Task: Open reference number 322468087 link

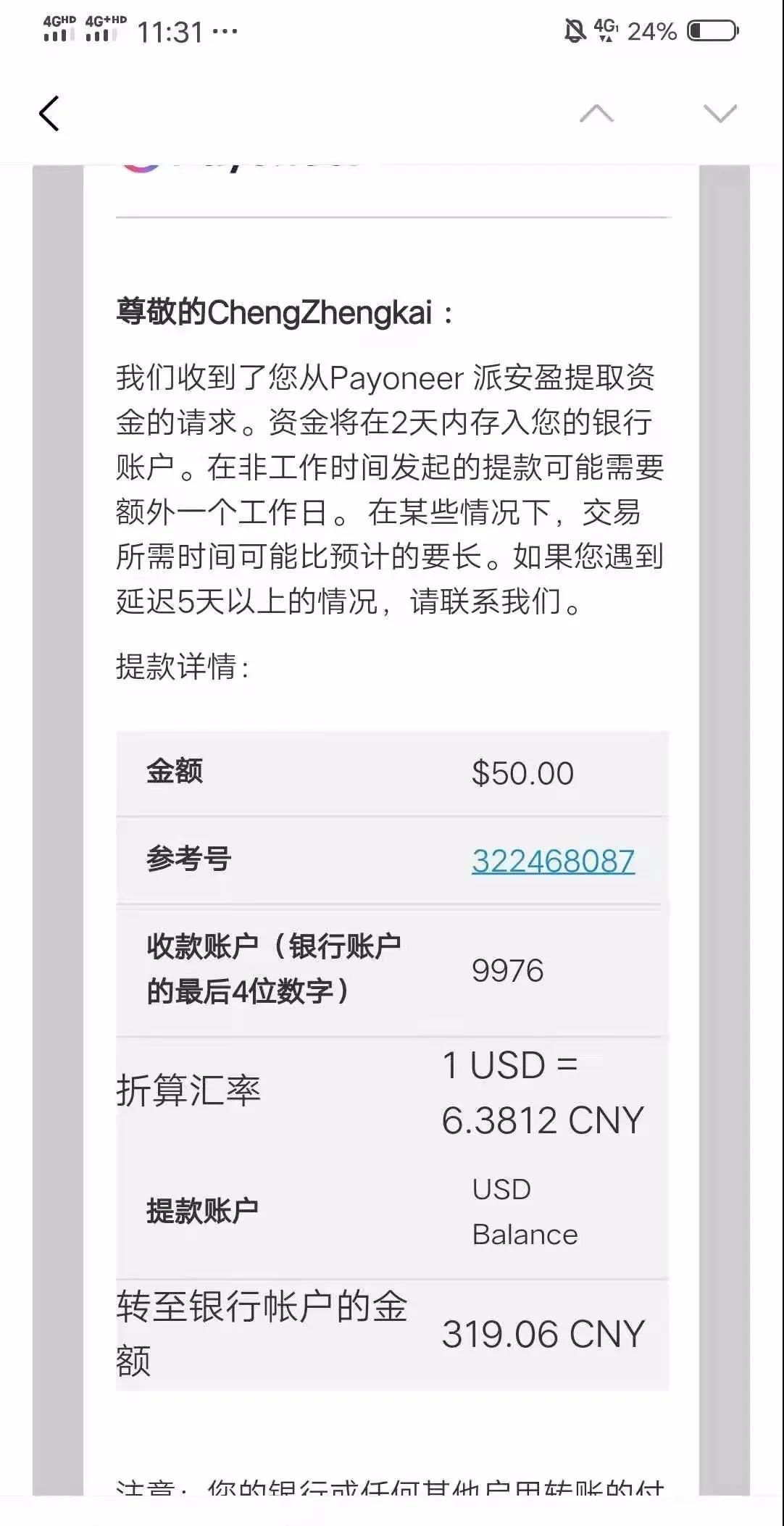Action: click(x=553, y=862)
